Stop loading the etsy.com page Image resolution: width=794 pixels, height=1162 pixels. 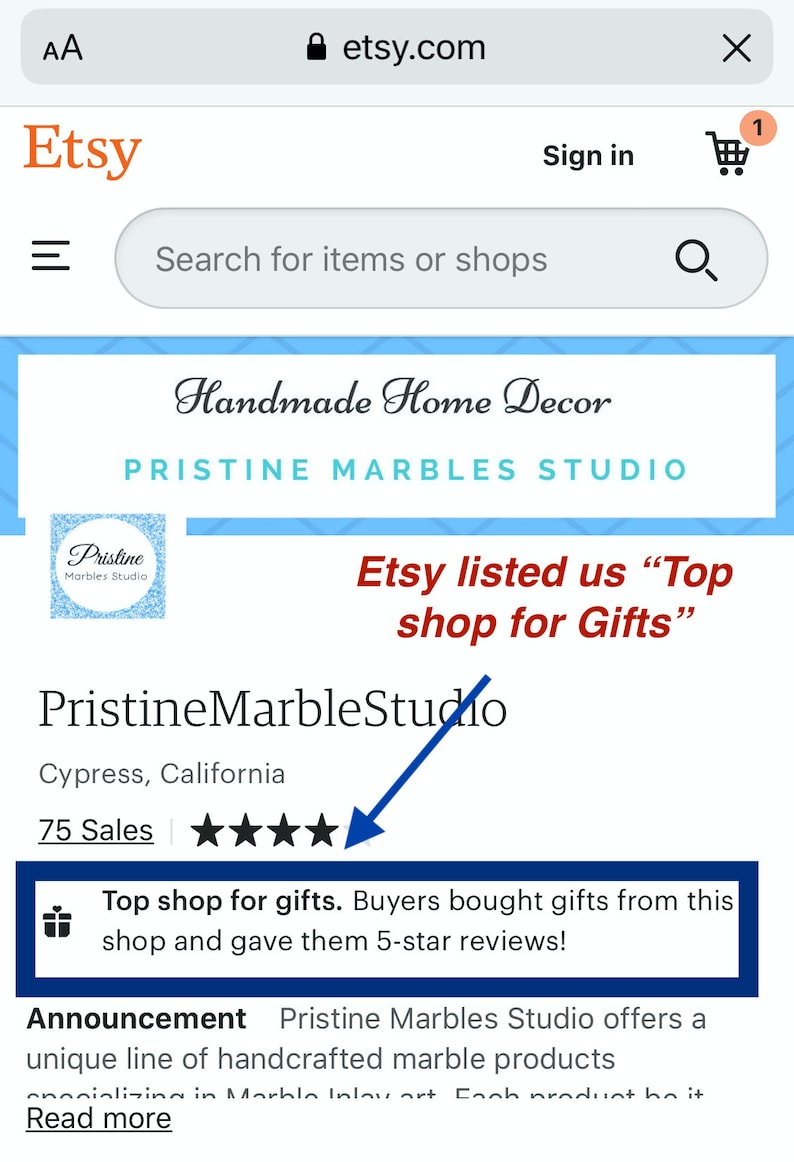click(736, 48)
